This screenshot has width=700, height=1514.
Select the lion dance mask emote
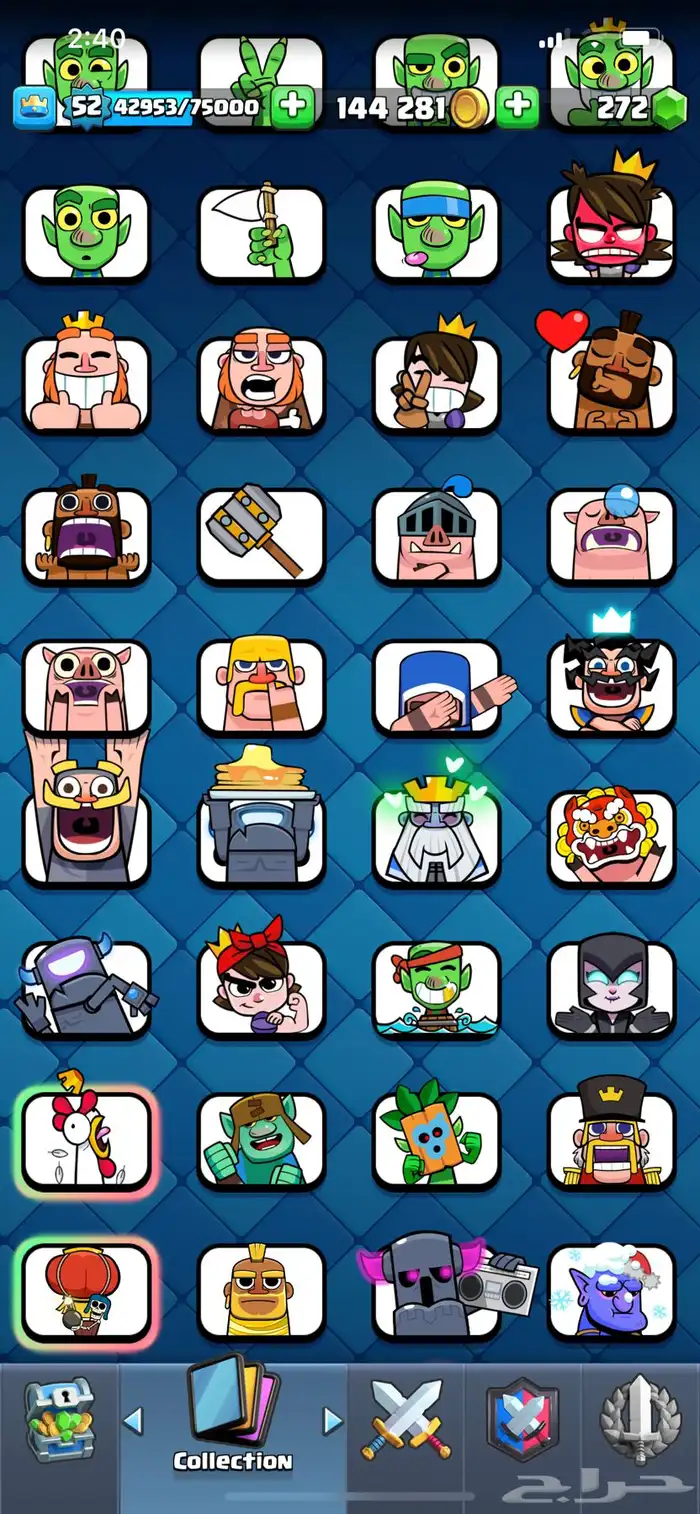[x=610, y=836]
